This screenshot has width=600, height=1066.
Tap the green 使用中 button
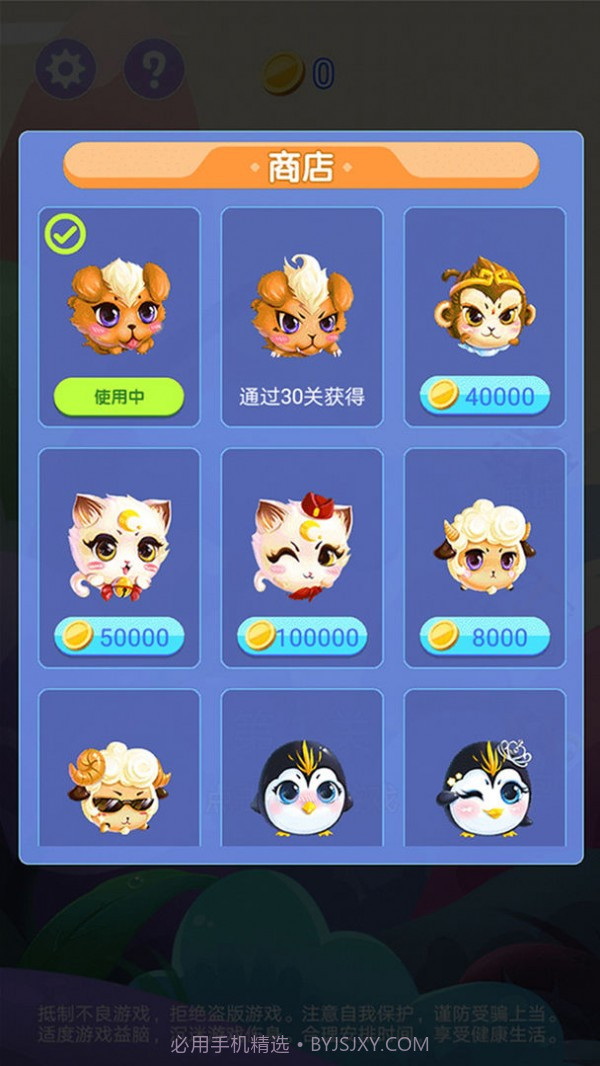pyautogui.click(x=119, y=397)
